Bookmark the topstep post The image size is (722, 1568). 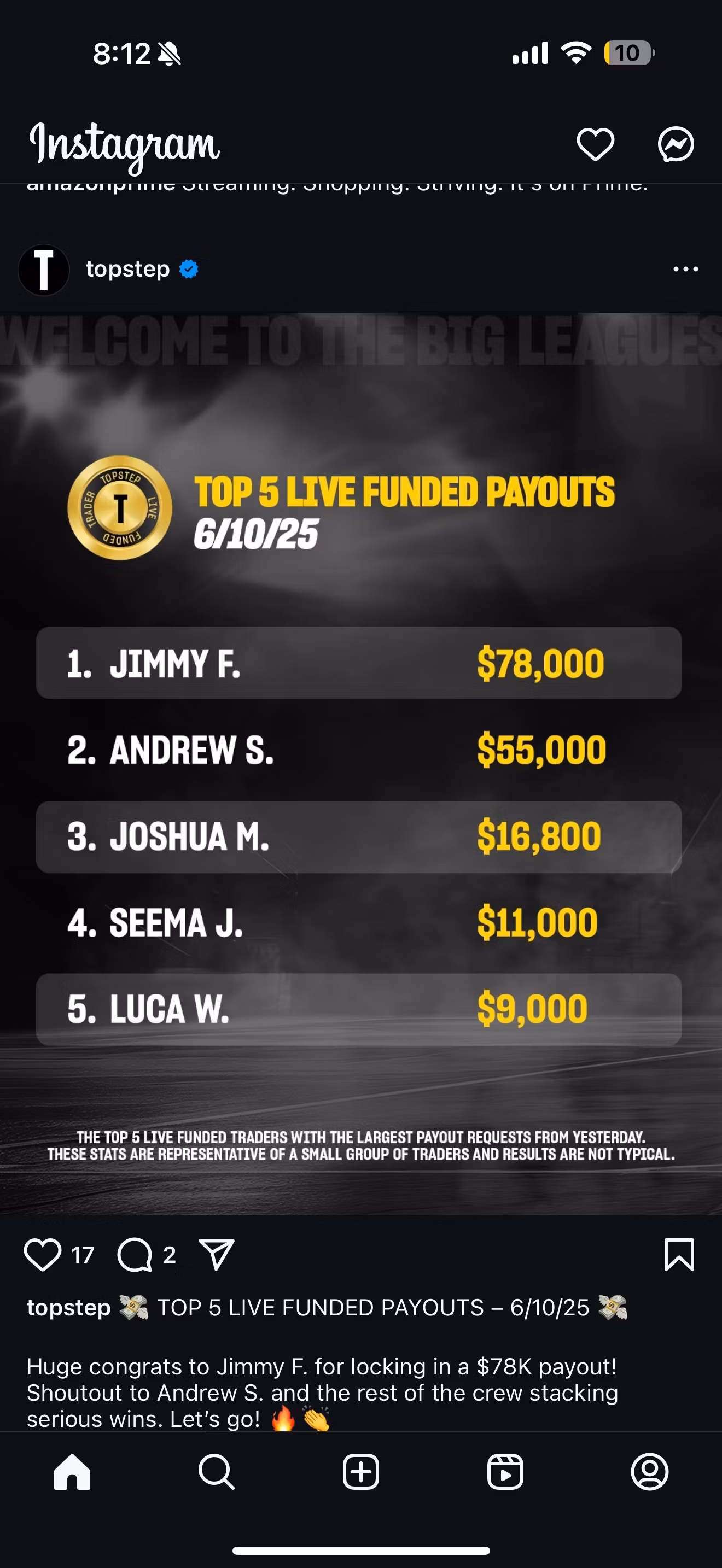pyautogui.click(x=678, y=1255)
